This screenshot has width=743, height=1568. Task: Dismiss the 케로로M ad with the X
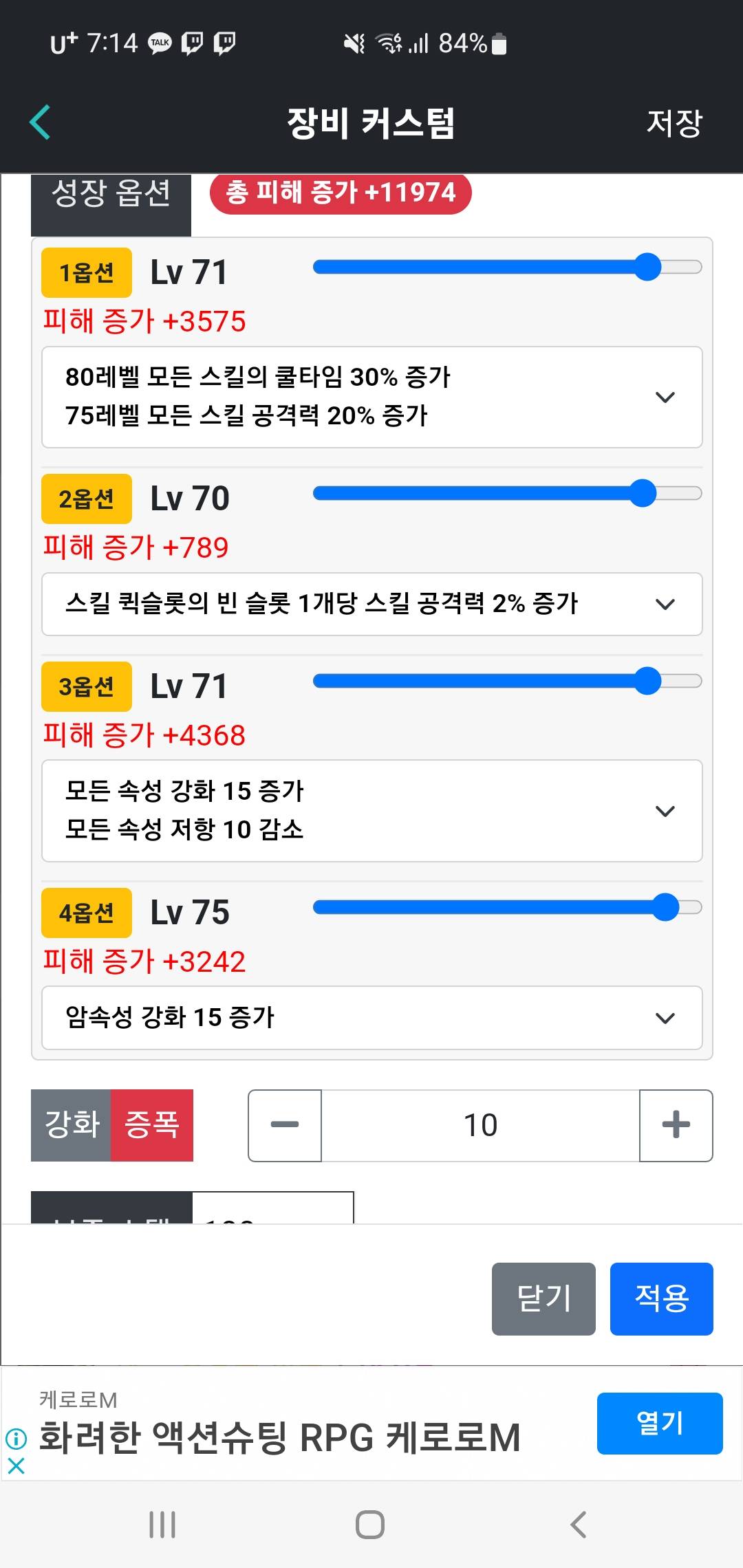point(16,1466)
